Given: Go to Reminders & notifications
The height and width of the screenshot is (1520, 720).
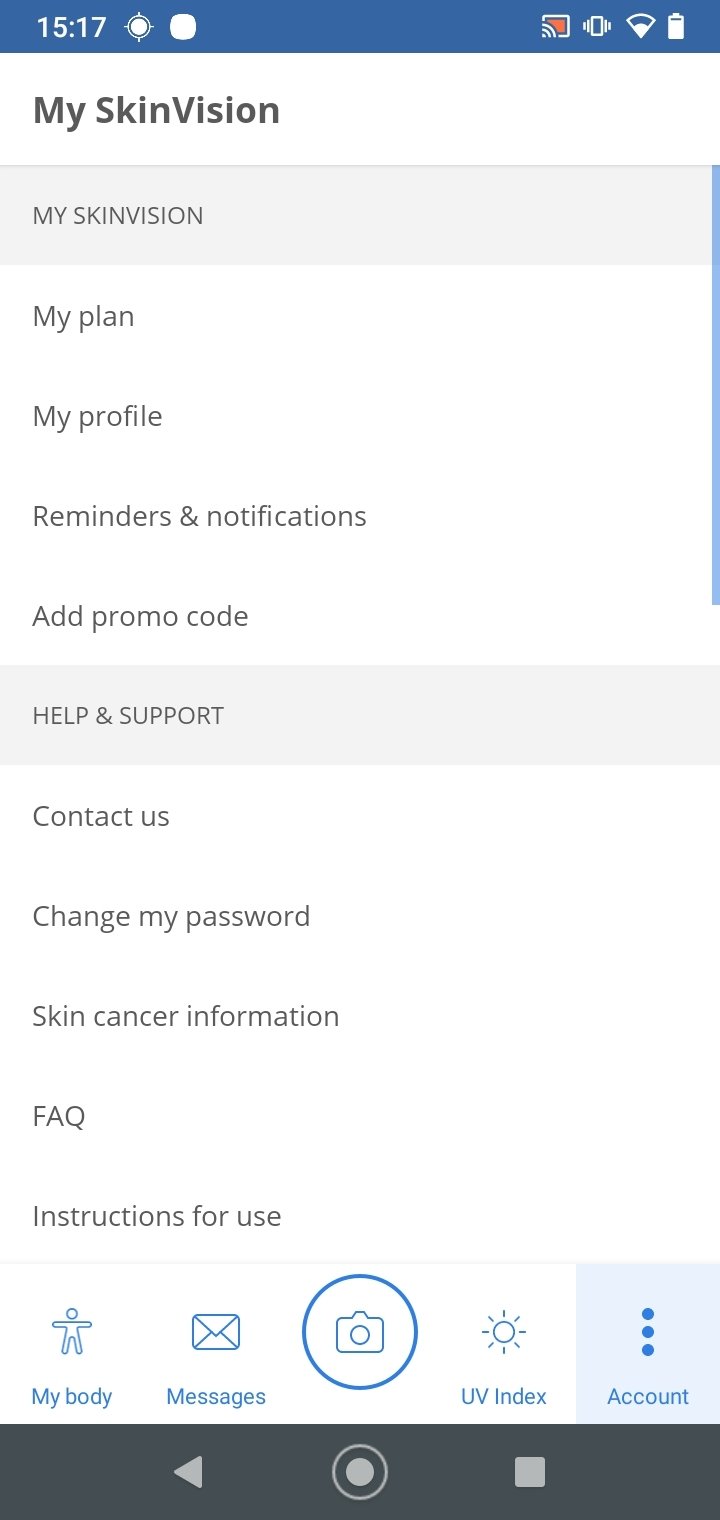Looking at the screenshot, I should [360, 516].
